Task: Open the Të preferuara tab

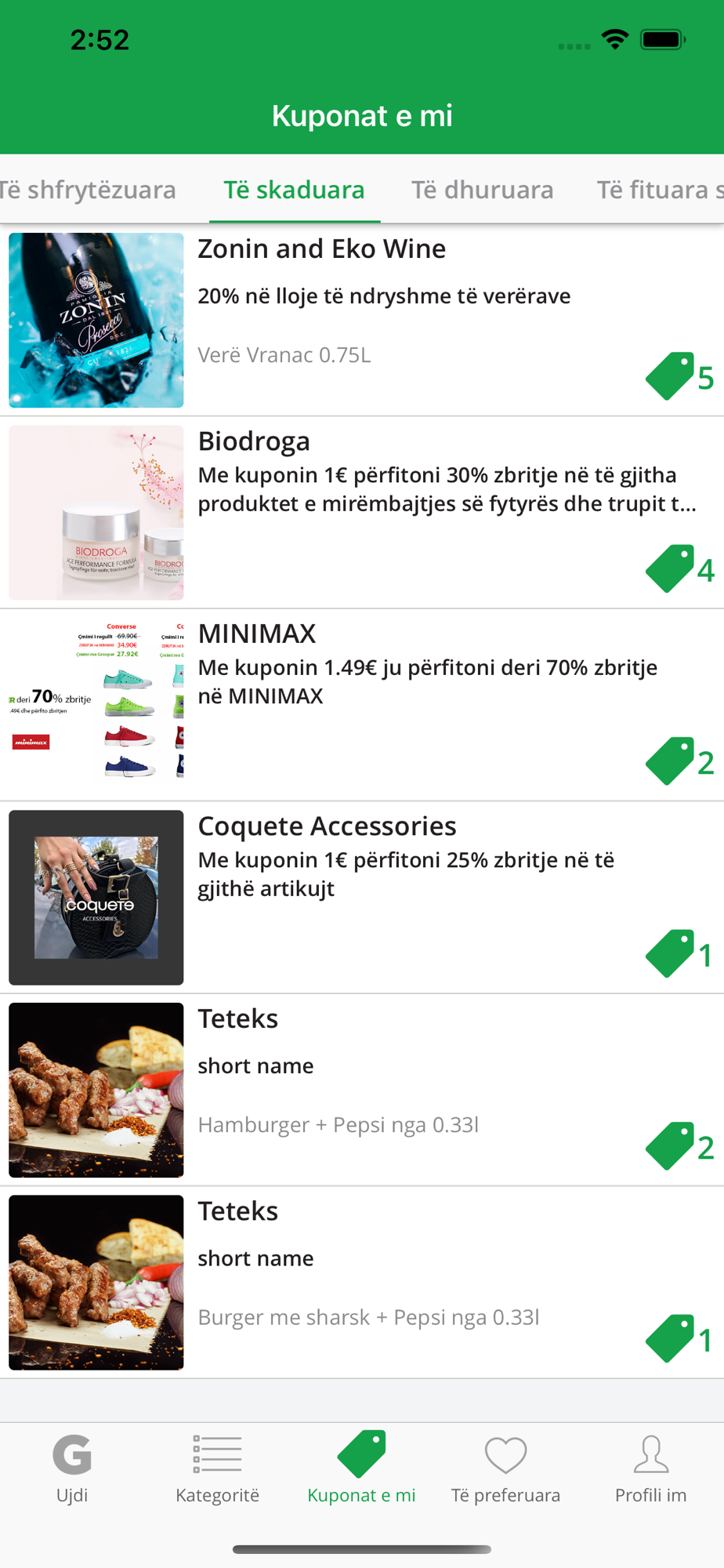Action: pyautogui.click(x=506, y=1468)
